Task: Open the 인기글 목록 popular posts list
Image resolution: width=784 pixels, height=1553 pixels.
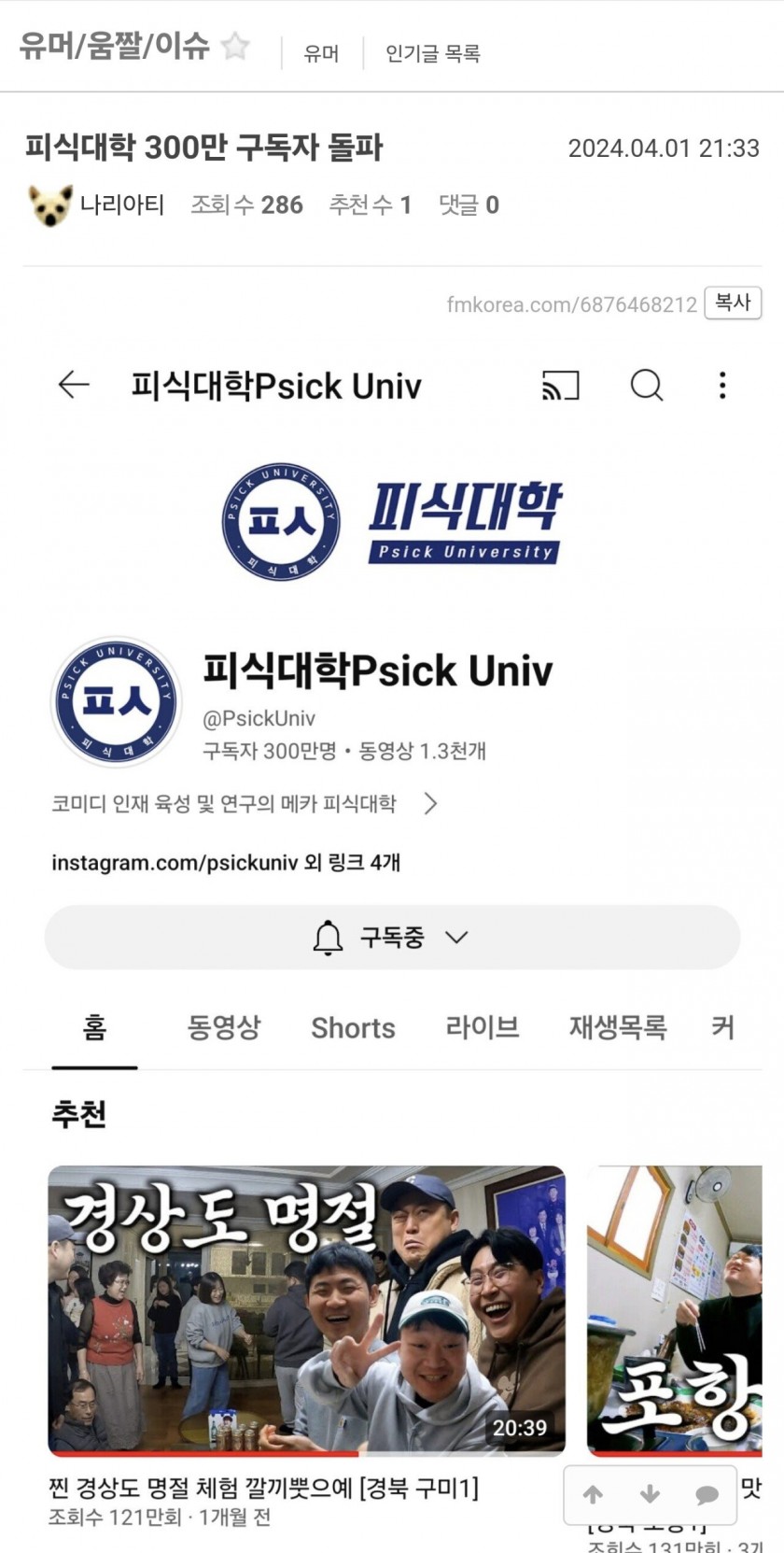Action: [432, 53]
